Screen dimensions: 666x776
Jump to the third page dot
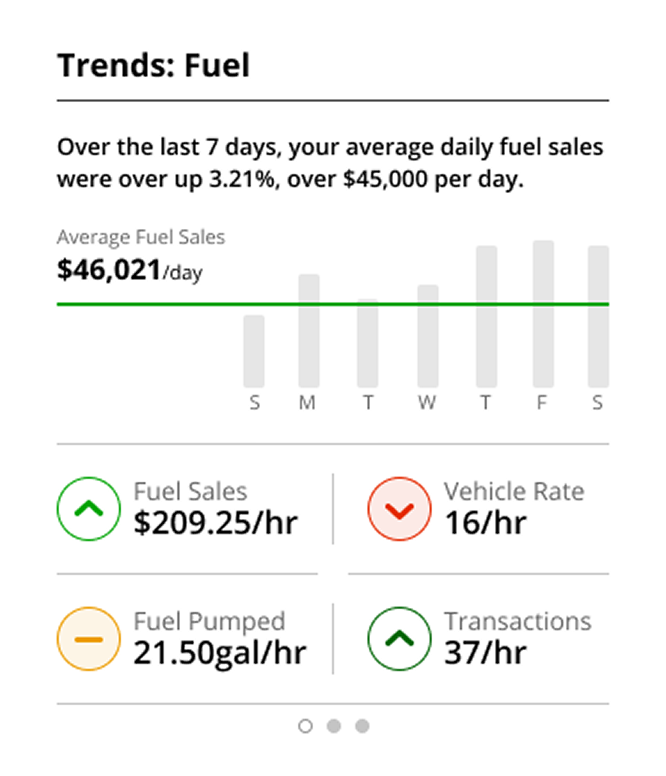362,726
